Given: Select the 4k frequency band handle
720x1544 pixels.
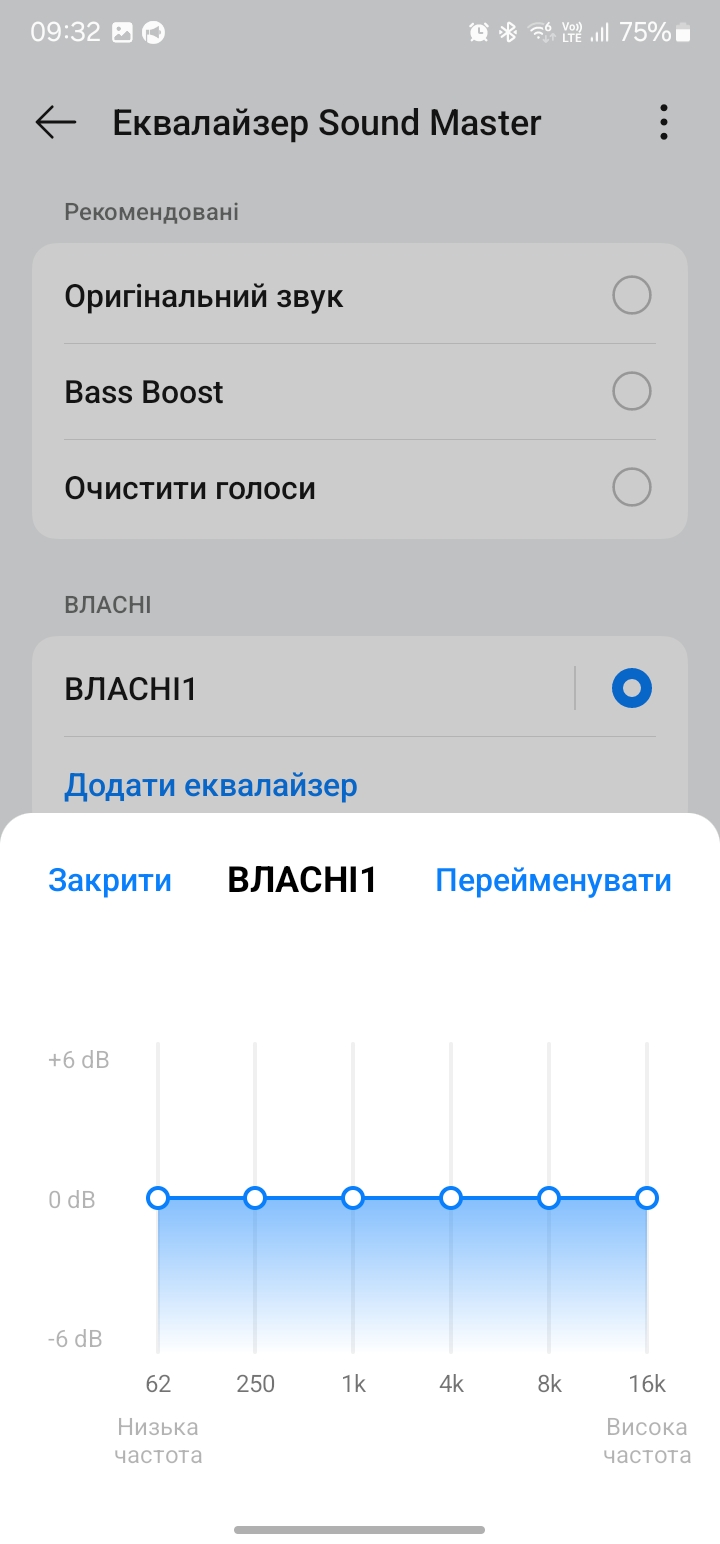Looking at the screenshot, I should tap(451, 1198).
